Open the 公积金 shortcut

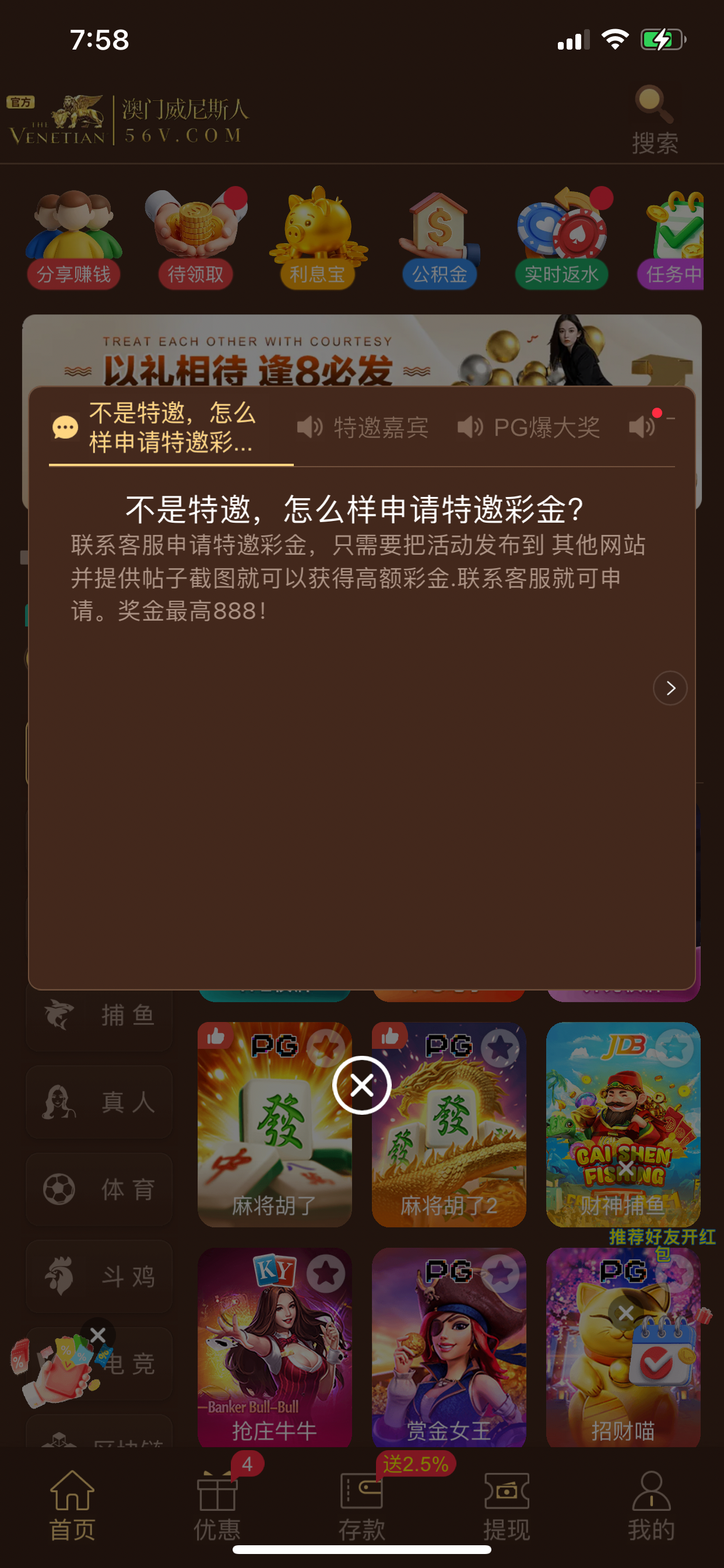pos(440,239)
